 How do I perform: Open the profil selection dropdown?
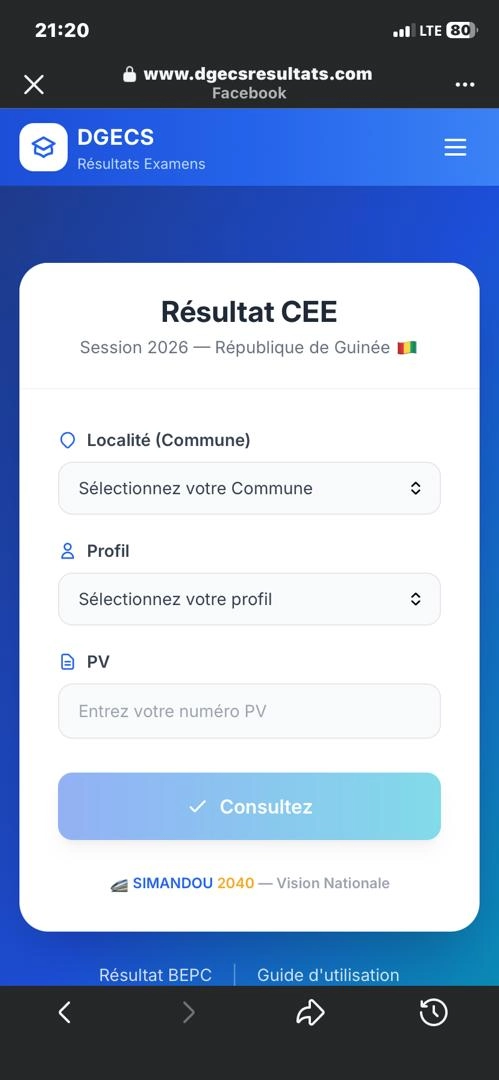point(250,599)
